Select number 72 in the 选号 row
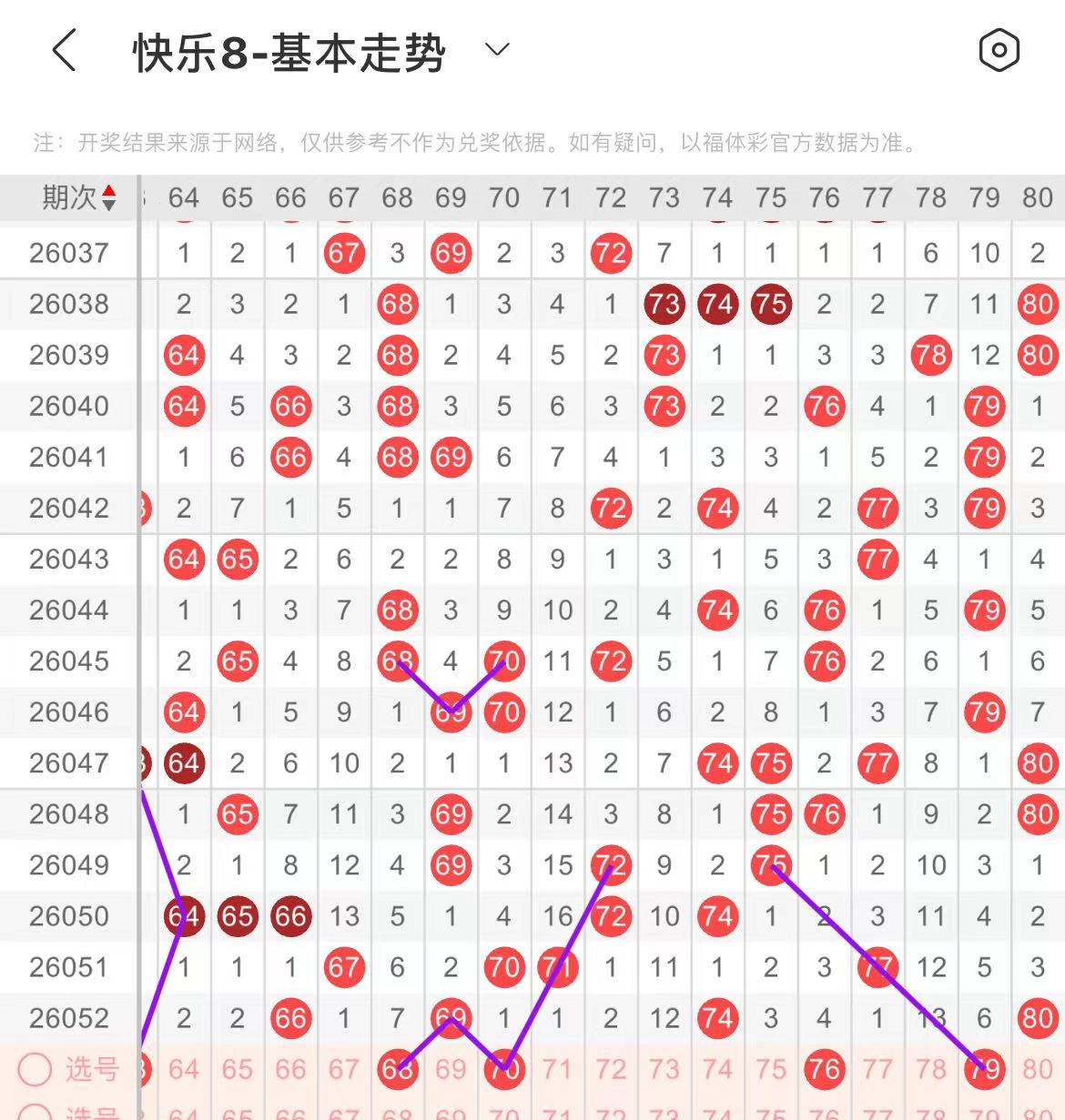The height and width of the screenshot is (1120, 1065). pos(611,1069)
